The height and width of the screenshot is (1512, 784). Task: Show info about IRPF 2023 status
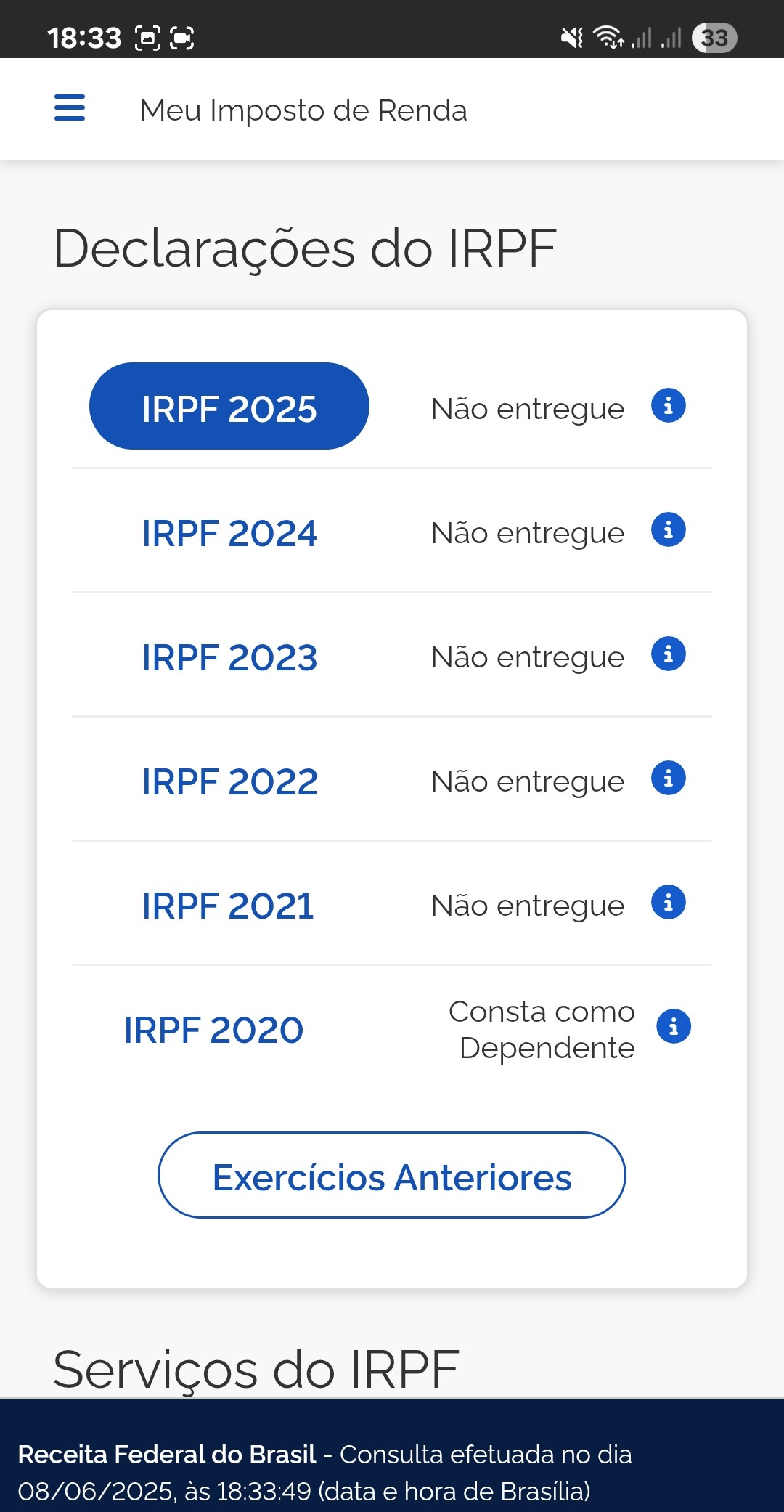pos(669,654)
